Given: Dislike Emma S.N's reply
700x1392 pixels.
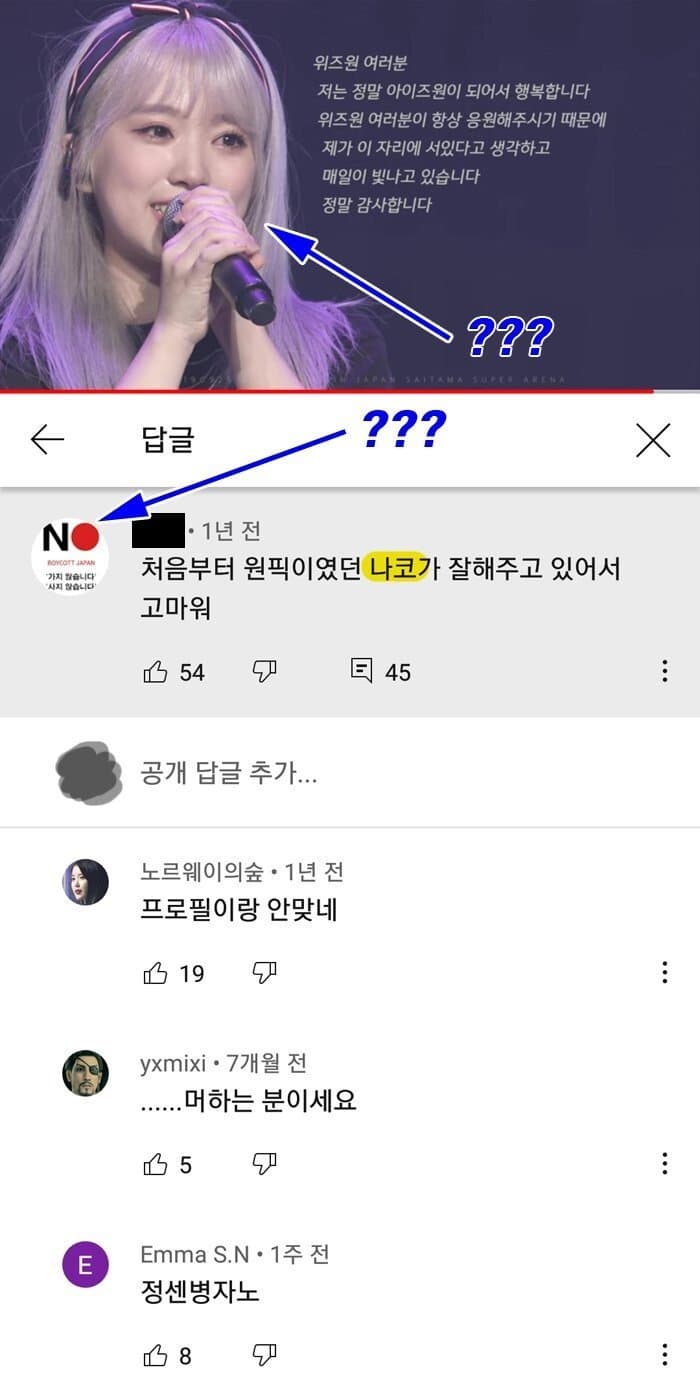Looking at the screenshot, I should click(x=265, y=1355).
